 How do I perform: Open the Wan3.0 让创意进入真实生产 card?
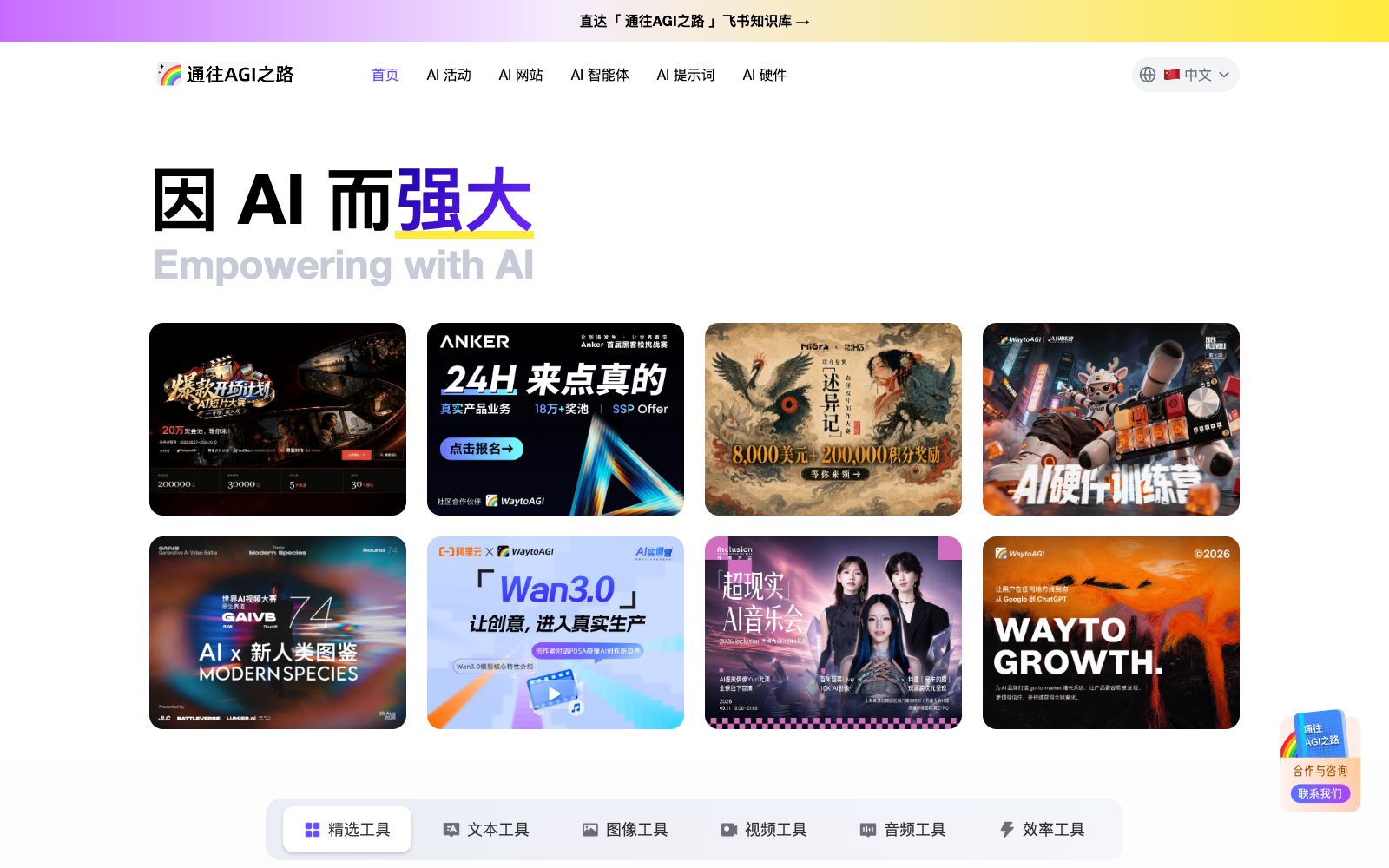[556, 633]
